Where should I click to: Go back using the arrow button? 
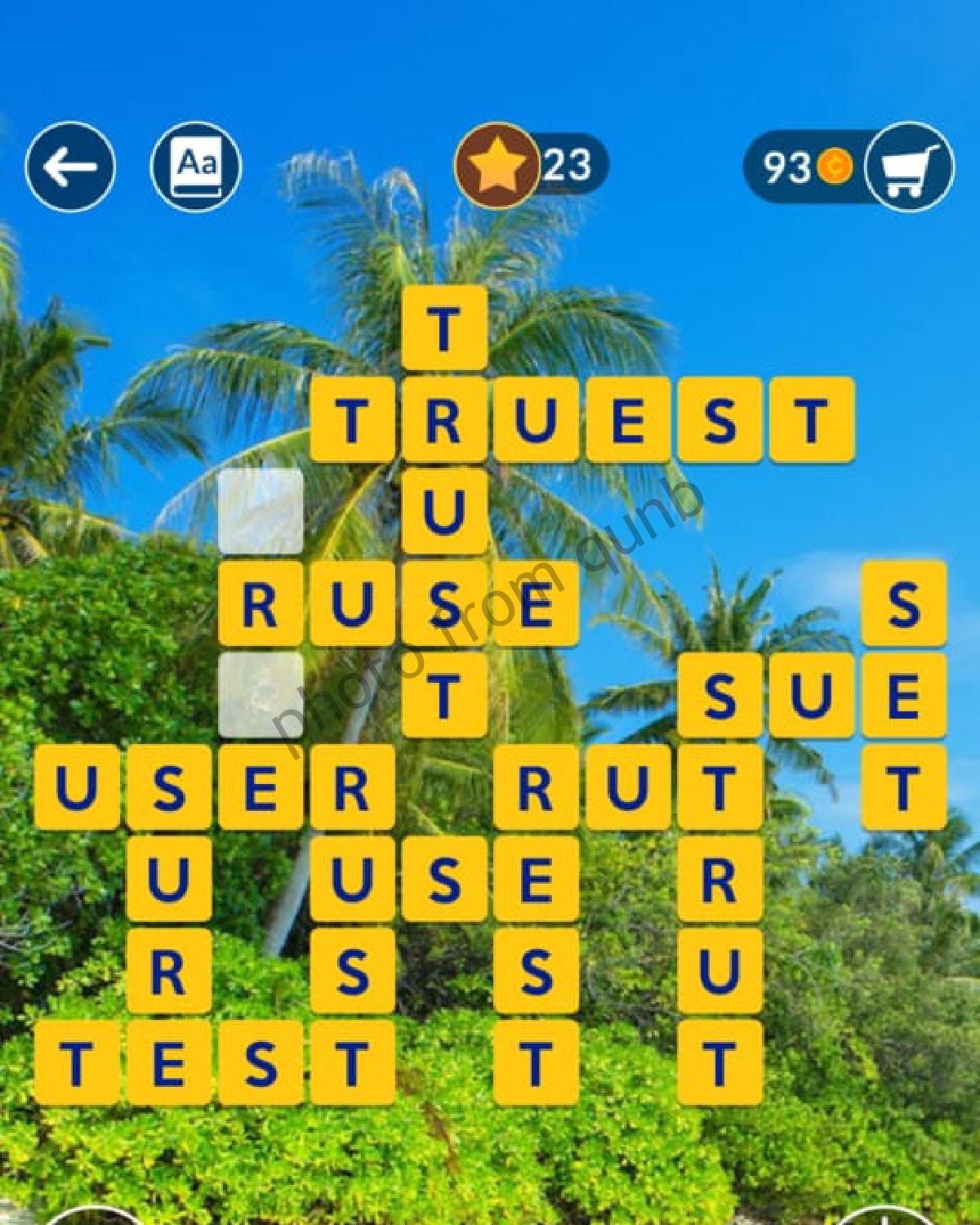pyautogui.click(x=70, y=167)
